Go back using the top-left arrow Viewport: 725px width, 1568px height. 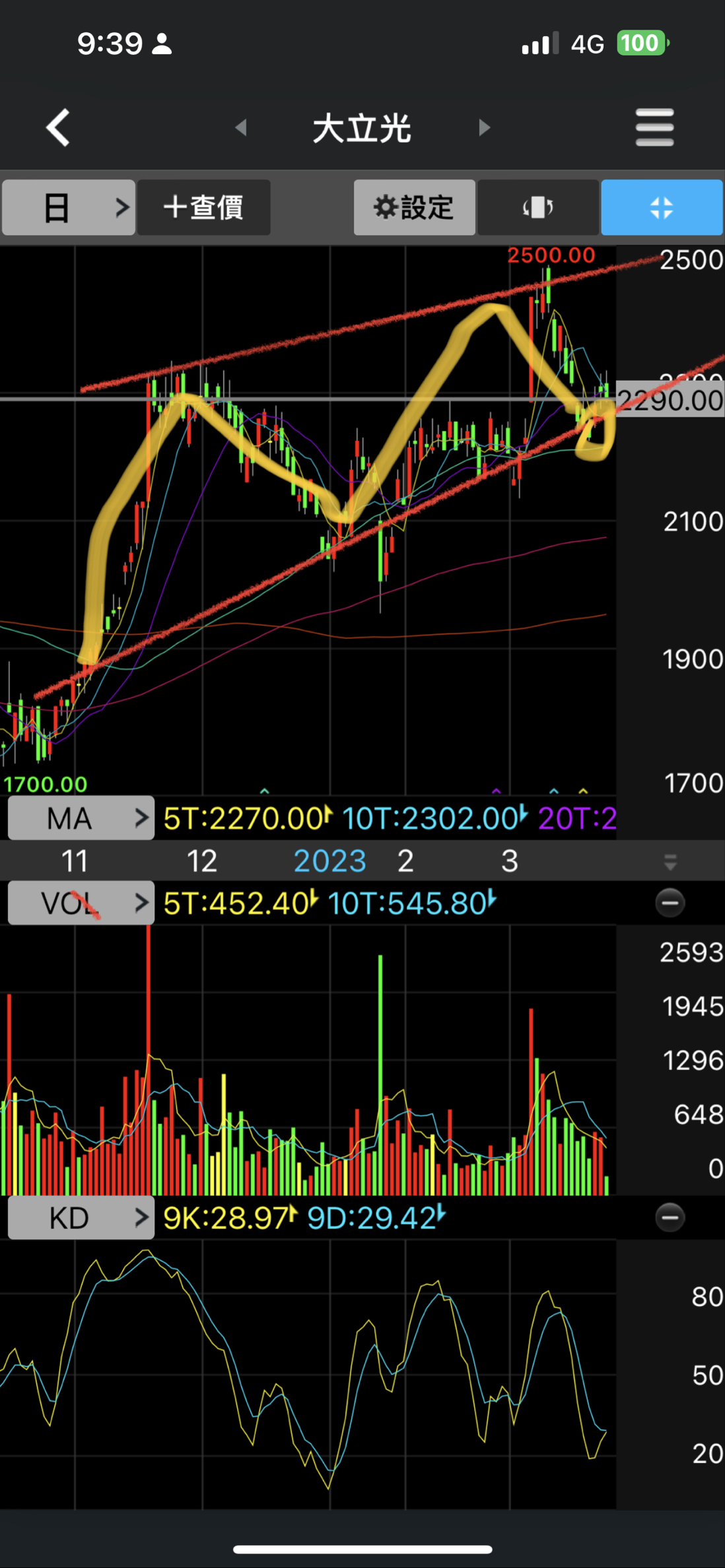[58, 127]
